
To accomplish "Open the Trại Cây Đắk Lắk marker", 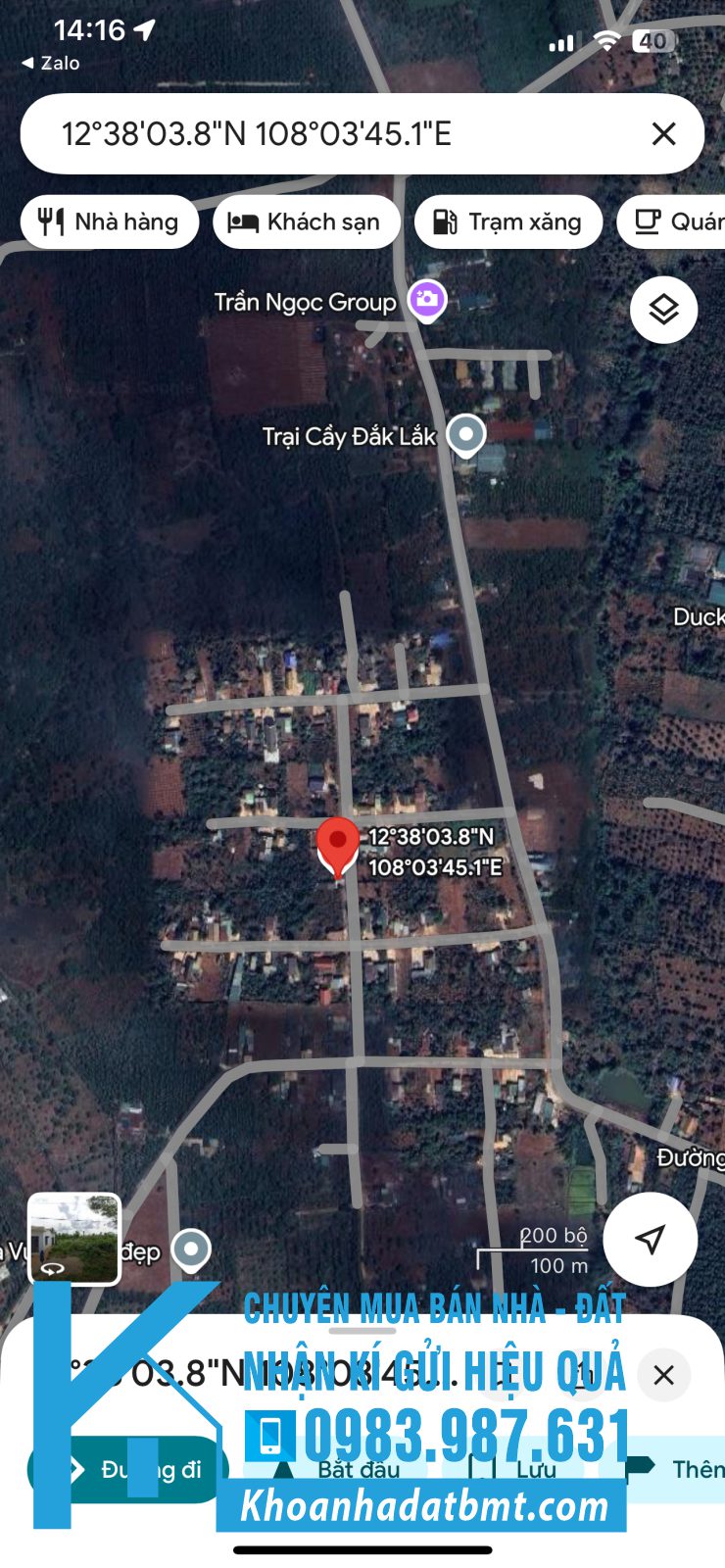I will [x=466, y=434].
